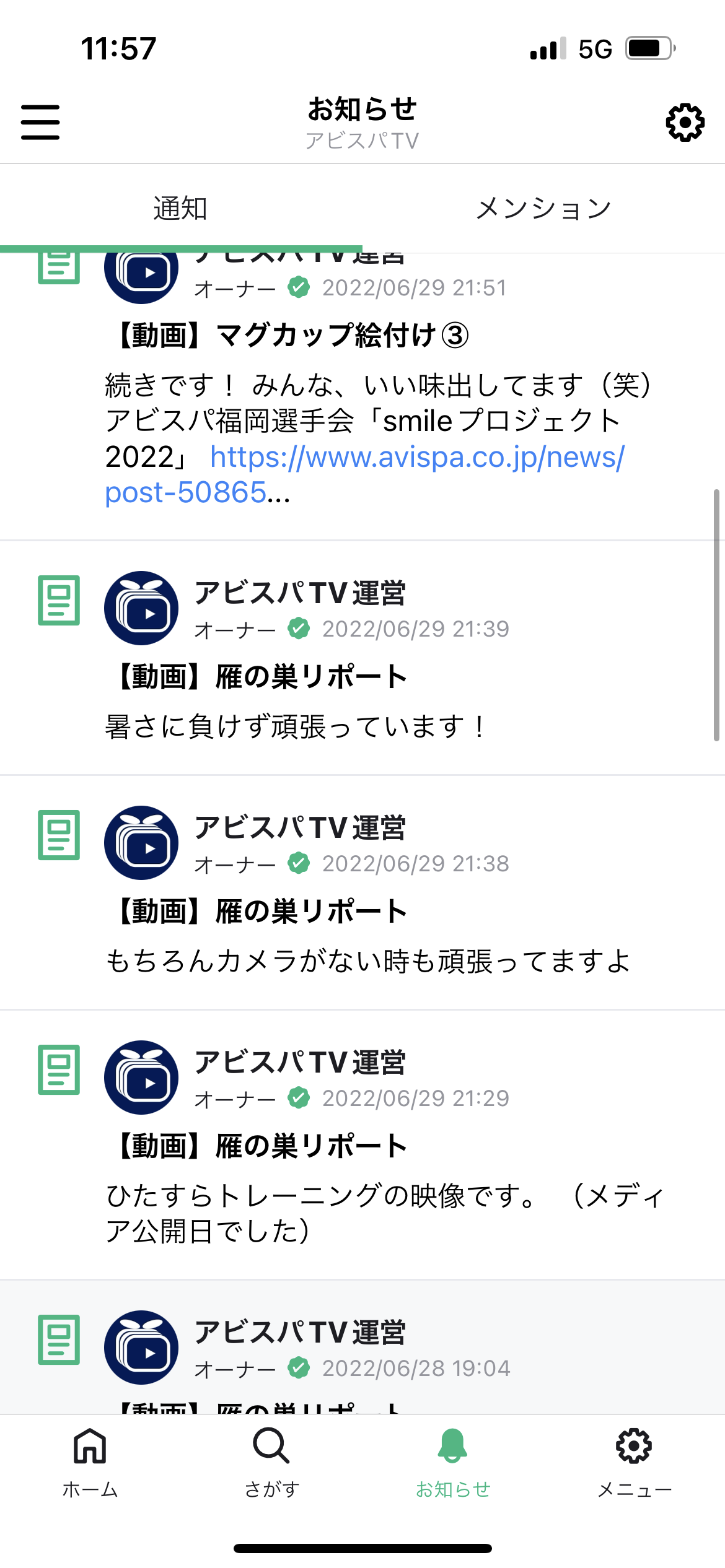Switch to the メンション tab
Viewport: 725px width, 1568px height.
pos(543,209)
